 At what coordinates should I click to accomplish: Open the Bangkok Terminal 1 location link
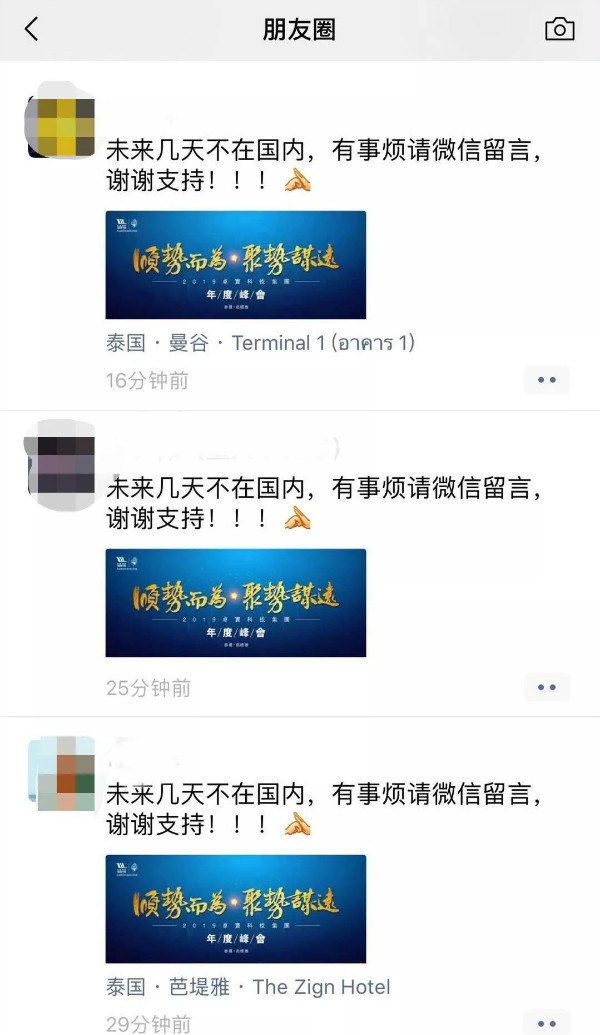point(260,343)
